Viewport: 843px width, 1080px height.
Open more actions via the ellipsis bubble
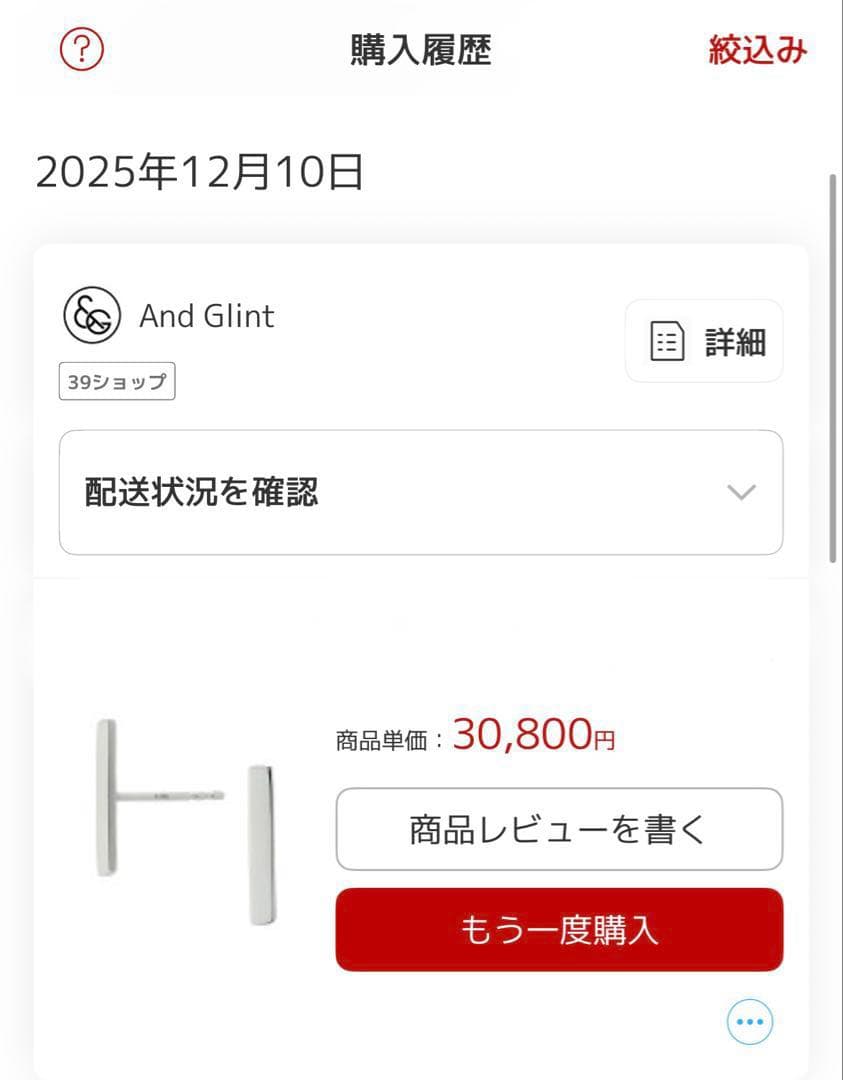(748, 1021)
